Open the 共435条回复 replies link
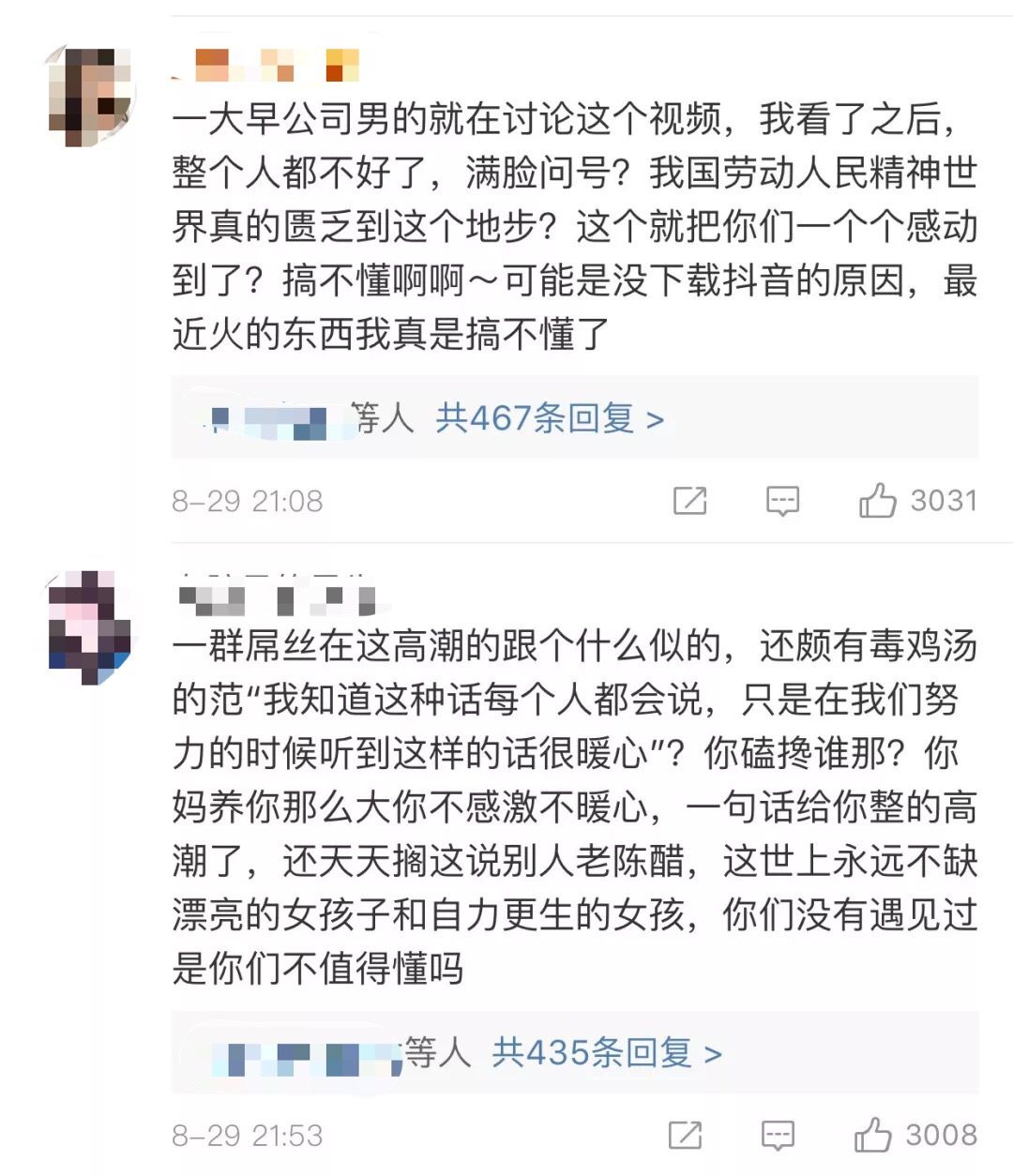The image size is (1013, 1176). [x=607, y=1053]
